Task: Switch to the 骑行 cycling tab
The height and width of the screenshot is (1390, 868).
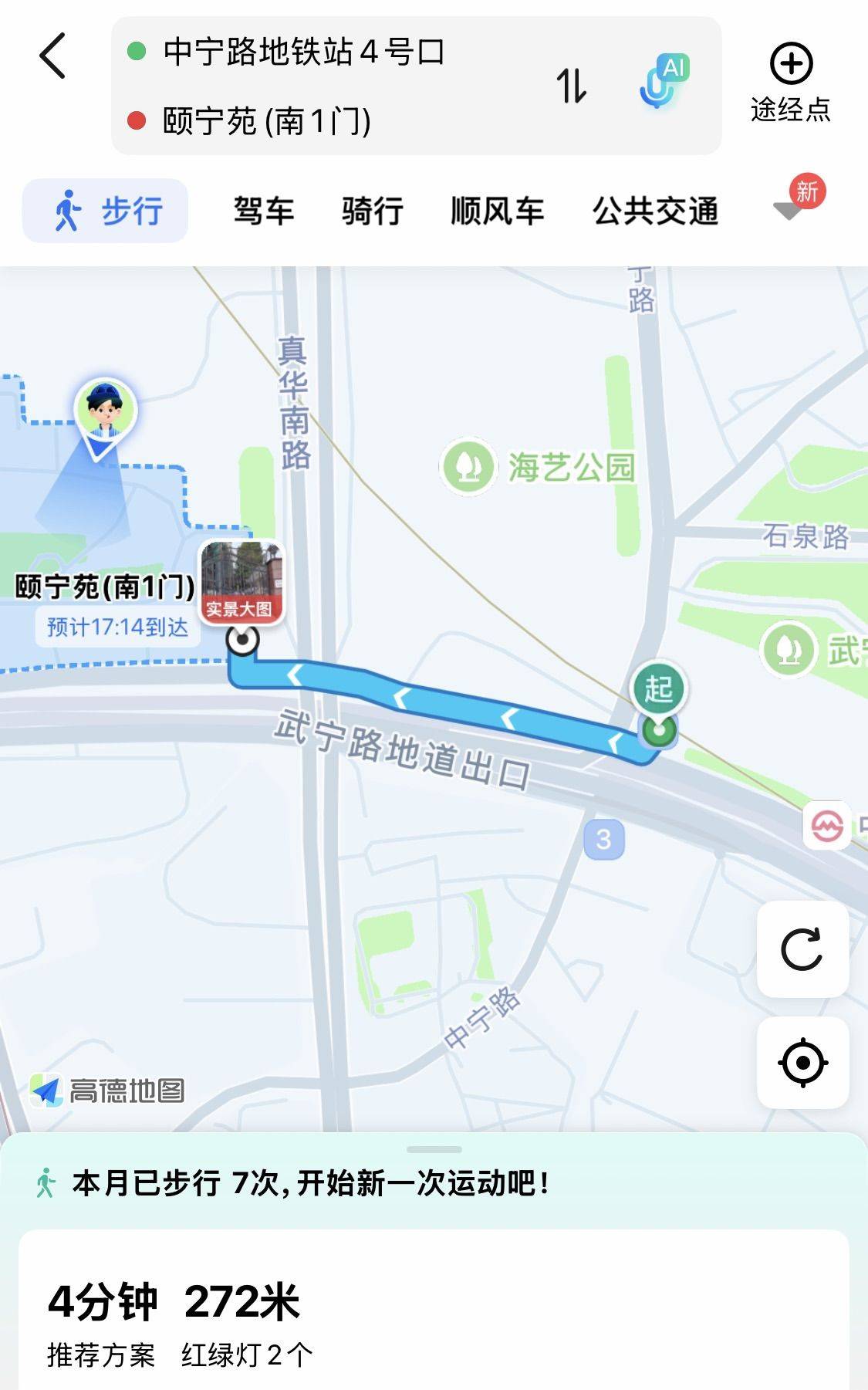Action: 373,211
